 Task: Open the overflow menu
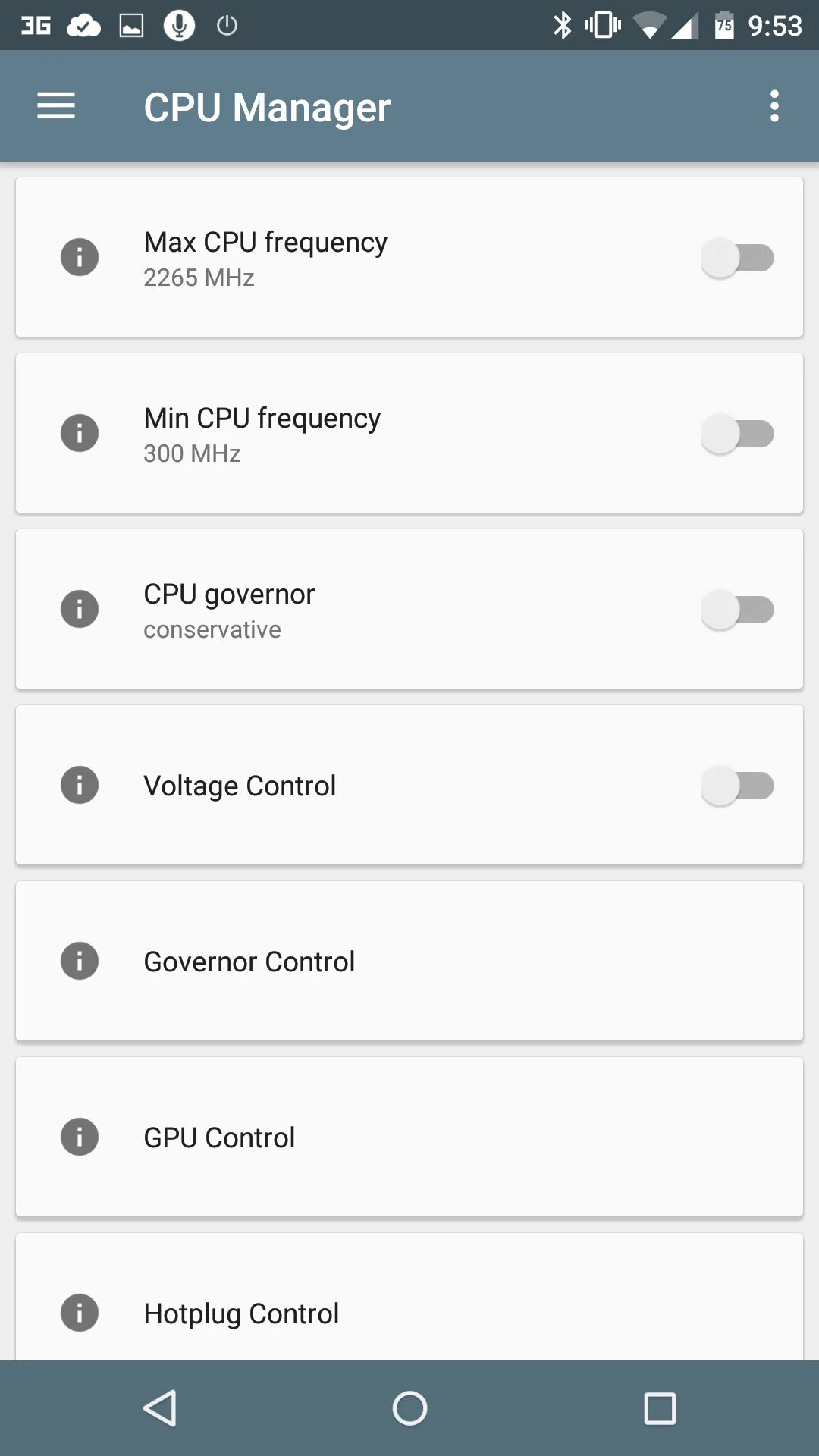pyautogui.click(x=774, y=106)
